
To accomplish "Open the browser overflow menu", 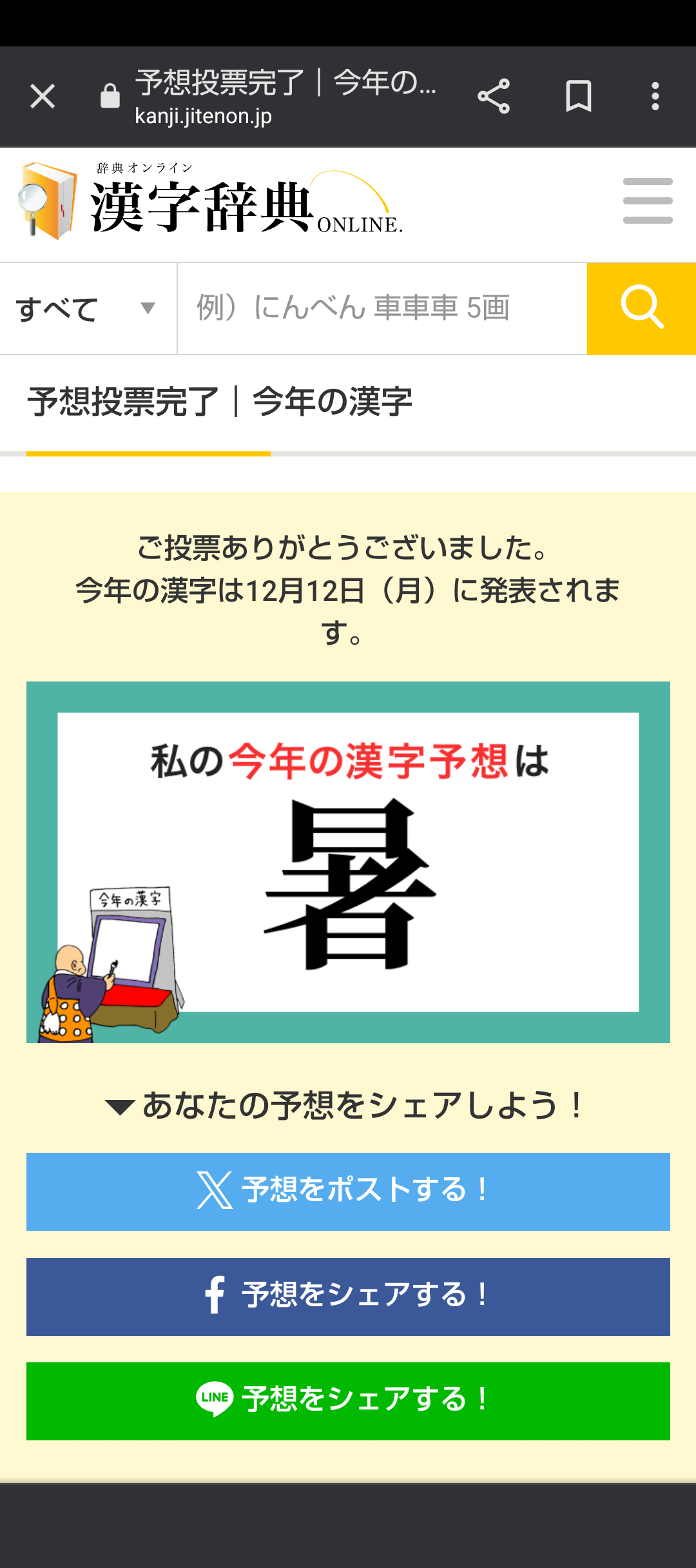I will (x=655, y=97).
